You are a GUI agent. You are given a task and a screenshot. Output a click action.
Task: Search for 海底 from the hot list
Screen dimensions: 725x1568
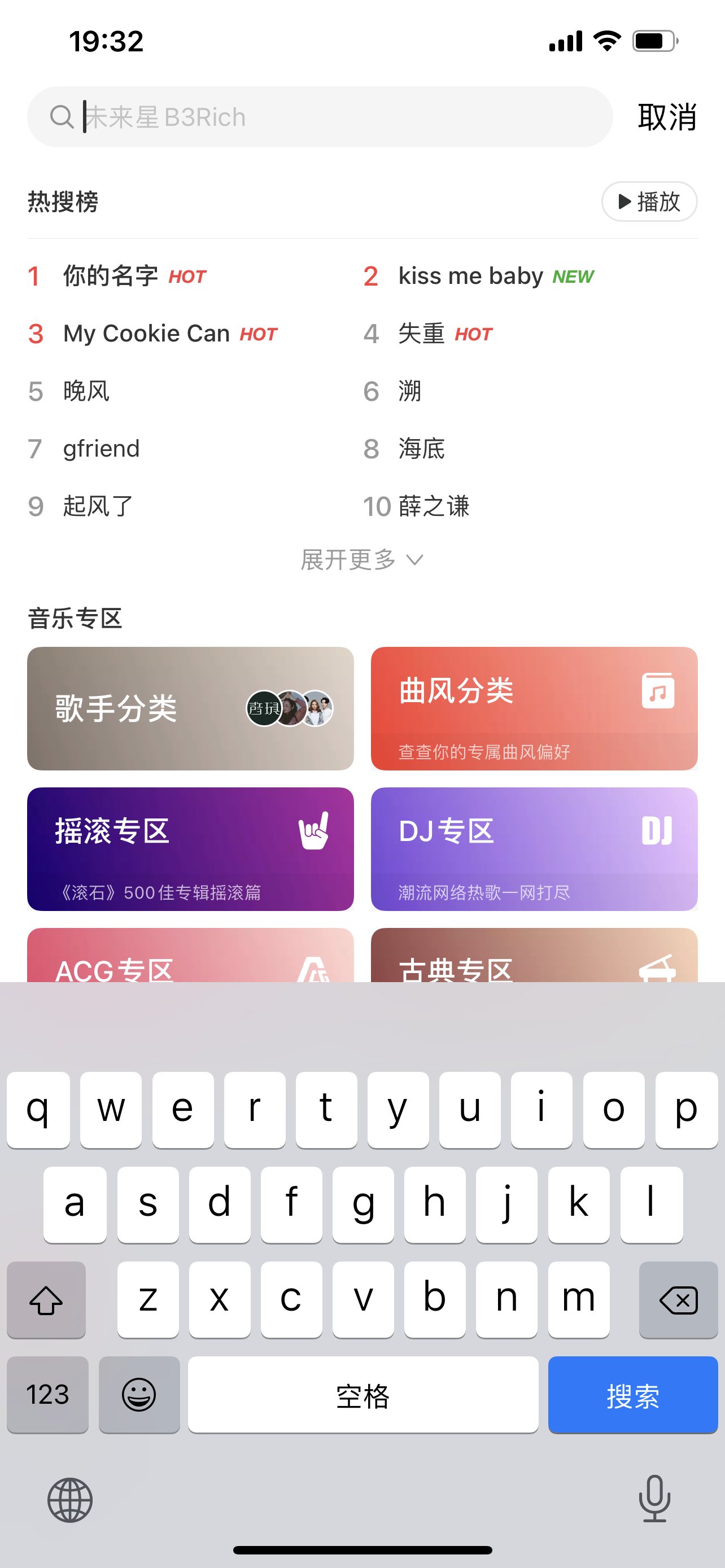click(421, 449)
